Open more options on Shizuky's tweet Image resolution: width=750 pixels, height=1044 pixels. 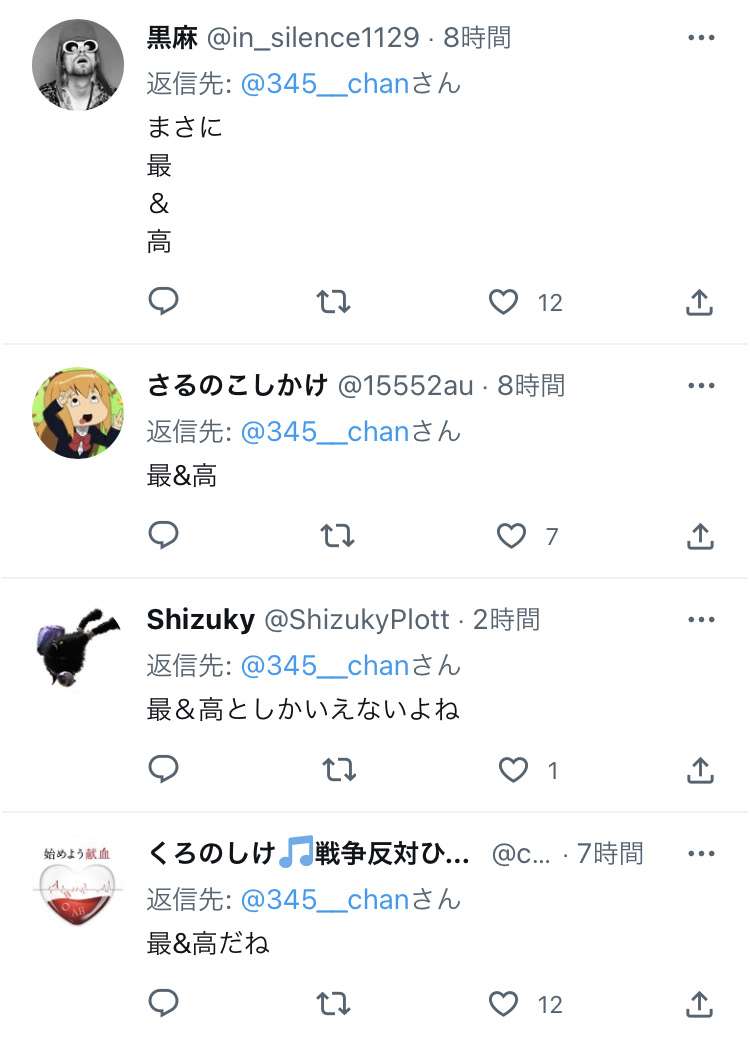[x=701, y=620]
